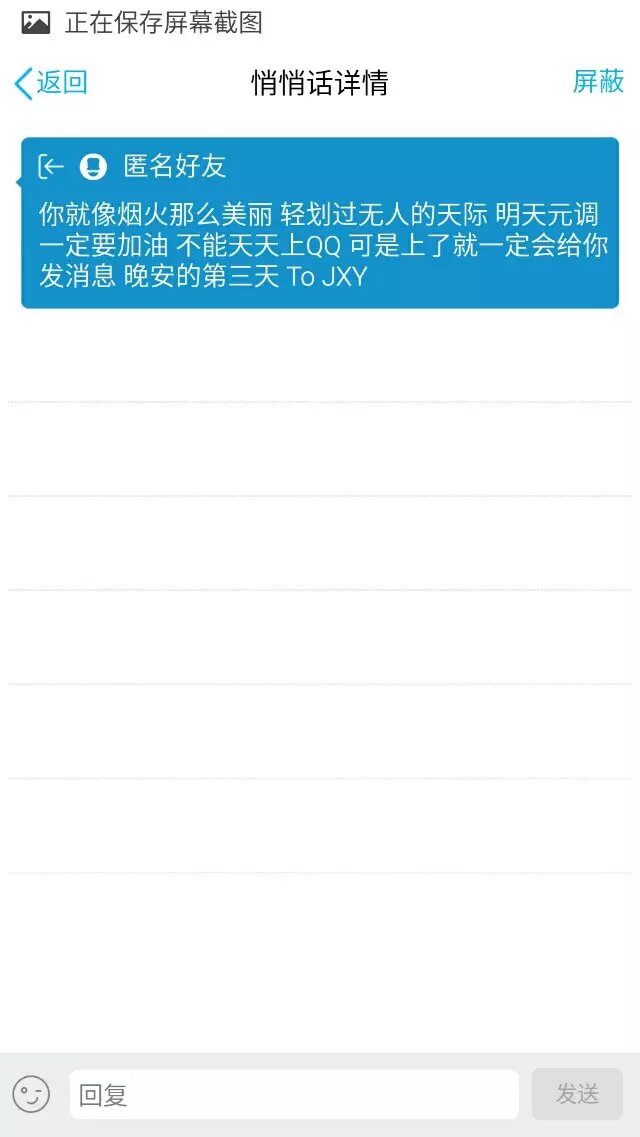The width and height of the screenshot is (640, 1137).
Task: Open the emoji picker
Action: point(31,1094)
